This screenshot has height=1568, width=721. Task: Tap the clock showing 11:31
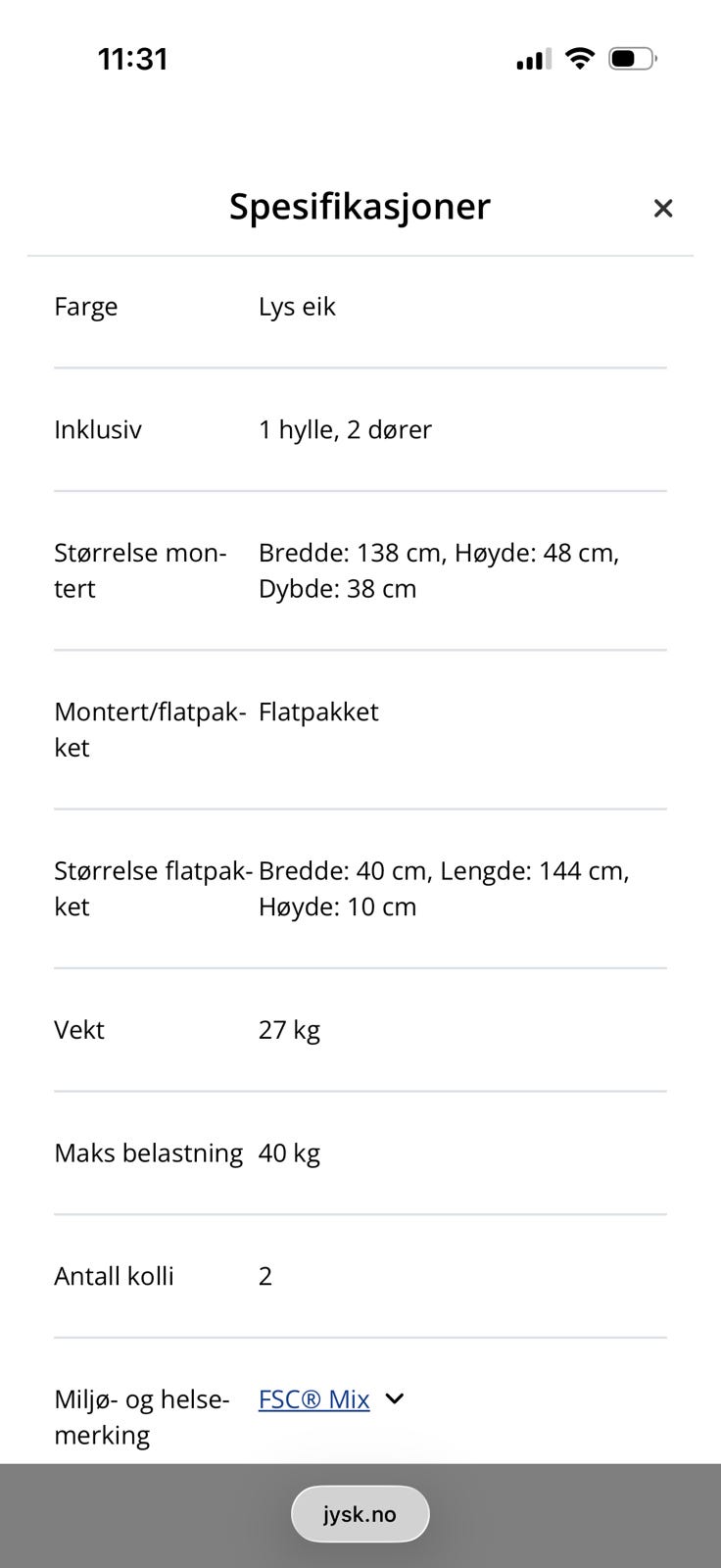click(x=132, y=59)
